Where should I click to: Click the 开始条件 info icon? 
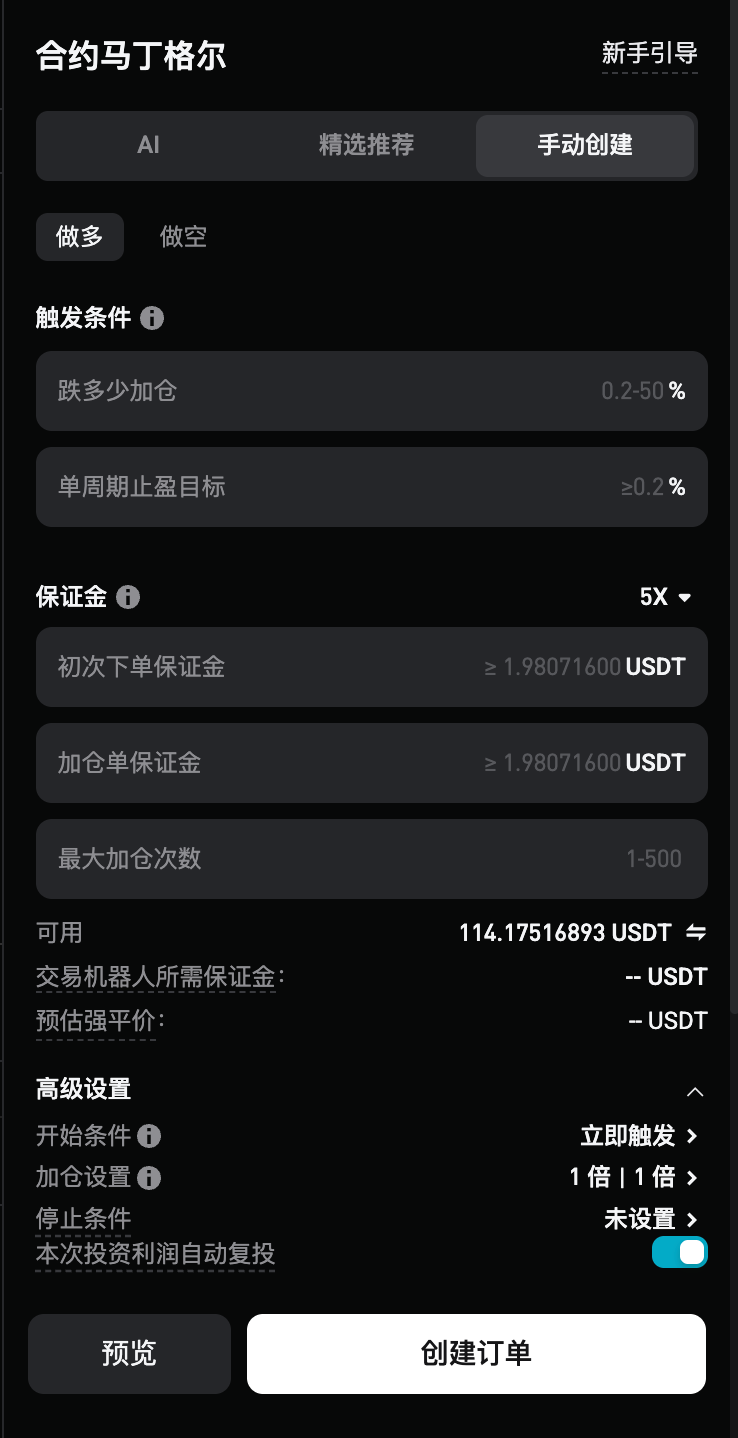coord(148,1136)
